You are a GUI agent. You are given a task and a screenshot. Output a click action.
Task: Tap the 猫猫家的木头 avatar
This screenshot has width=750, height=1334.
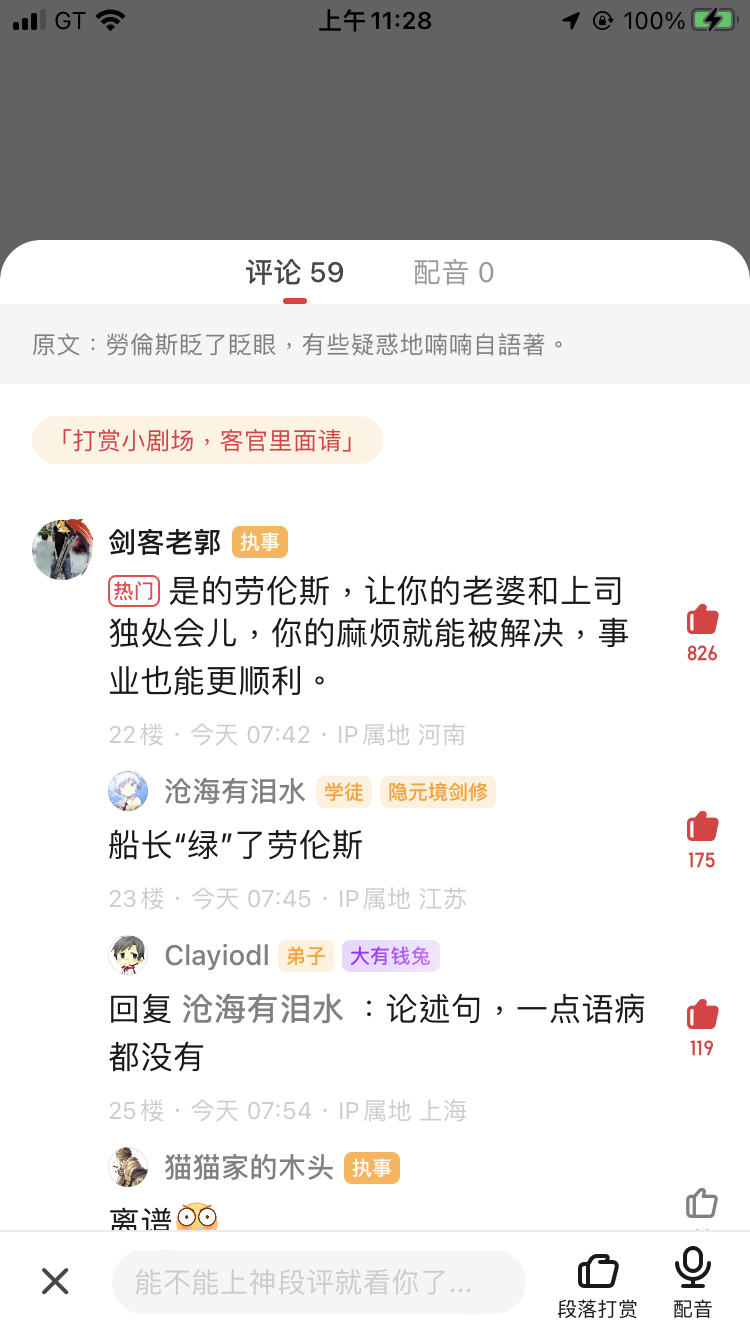pos(128,1167)
